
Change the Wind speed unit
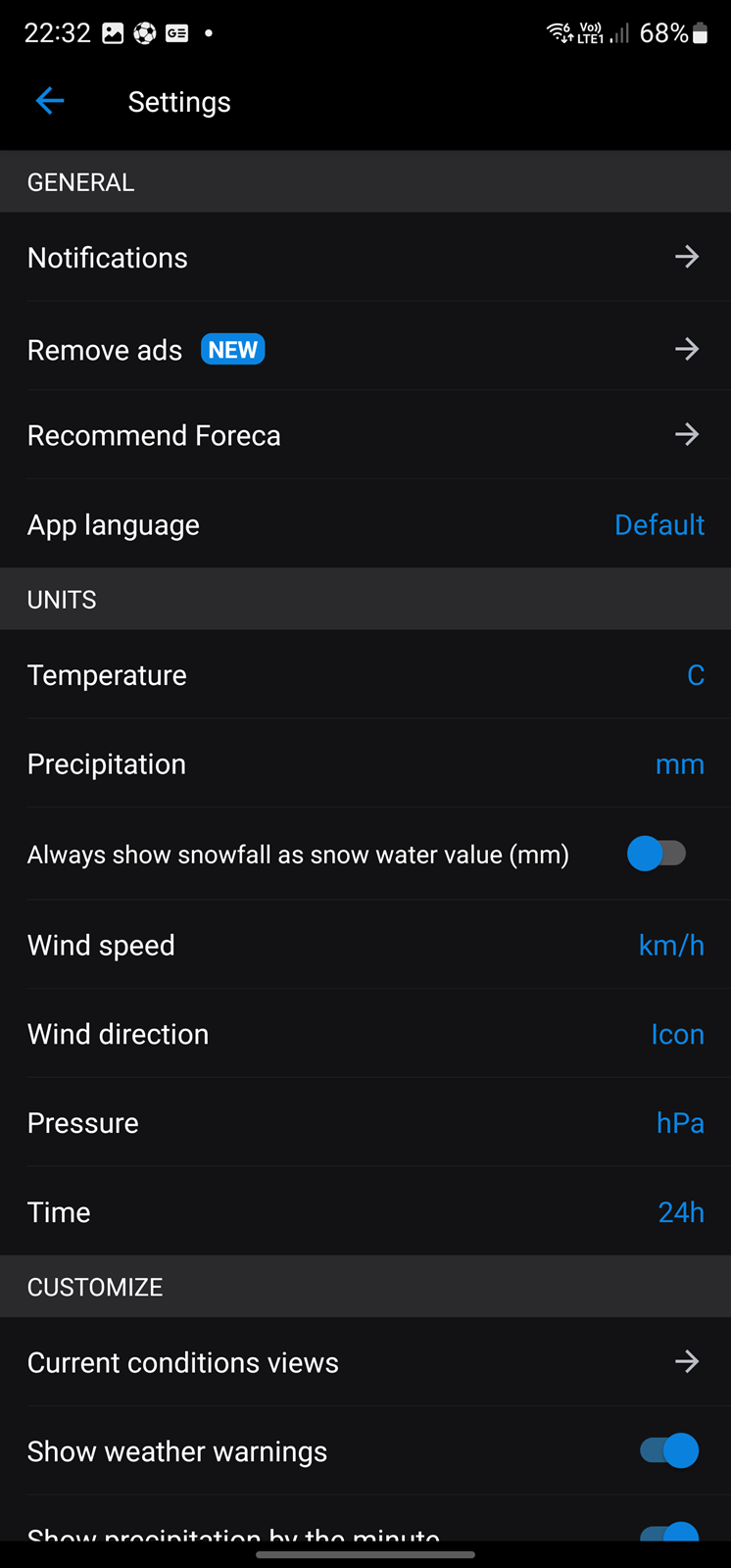pos(365,945)
